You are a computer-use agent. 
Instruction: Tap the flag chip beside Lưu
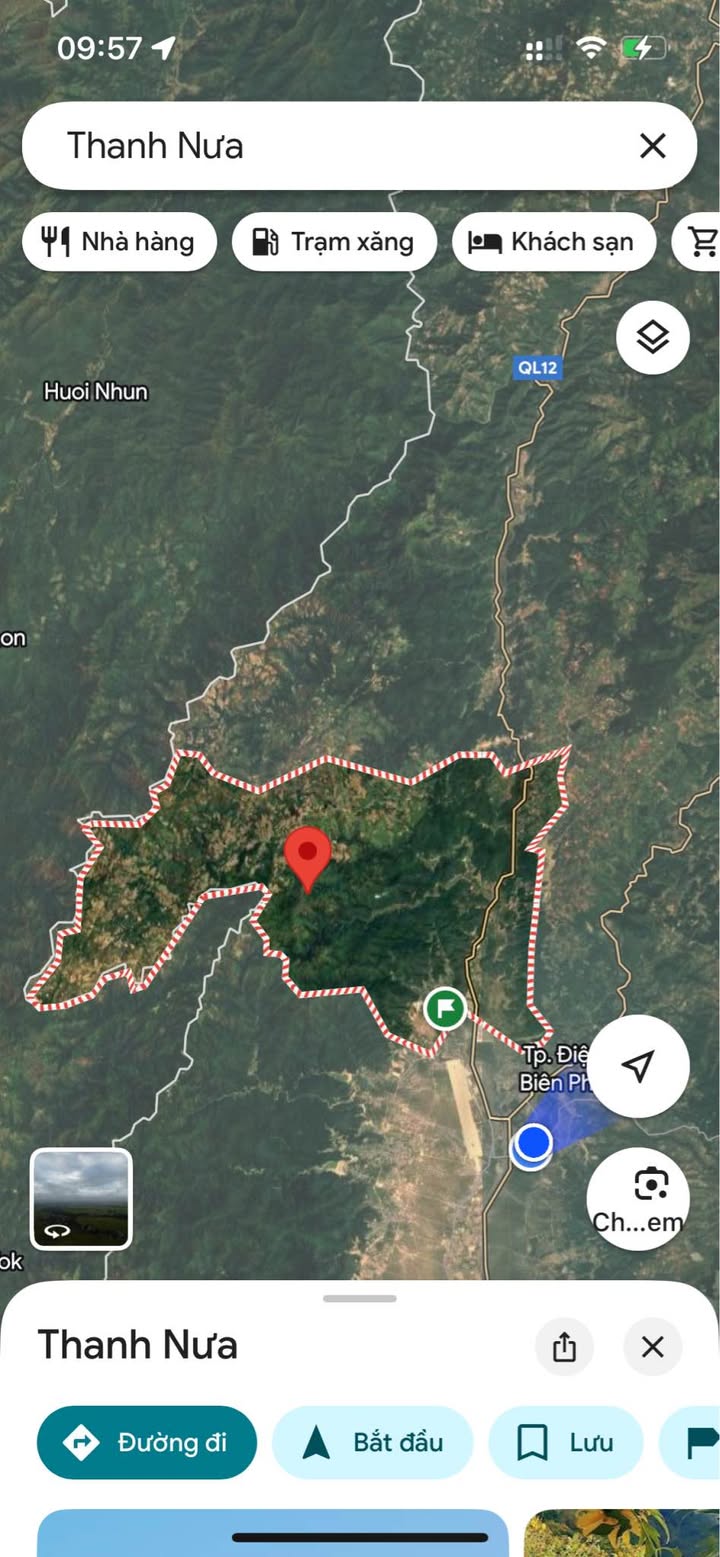(690, 1443)
